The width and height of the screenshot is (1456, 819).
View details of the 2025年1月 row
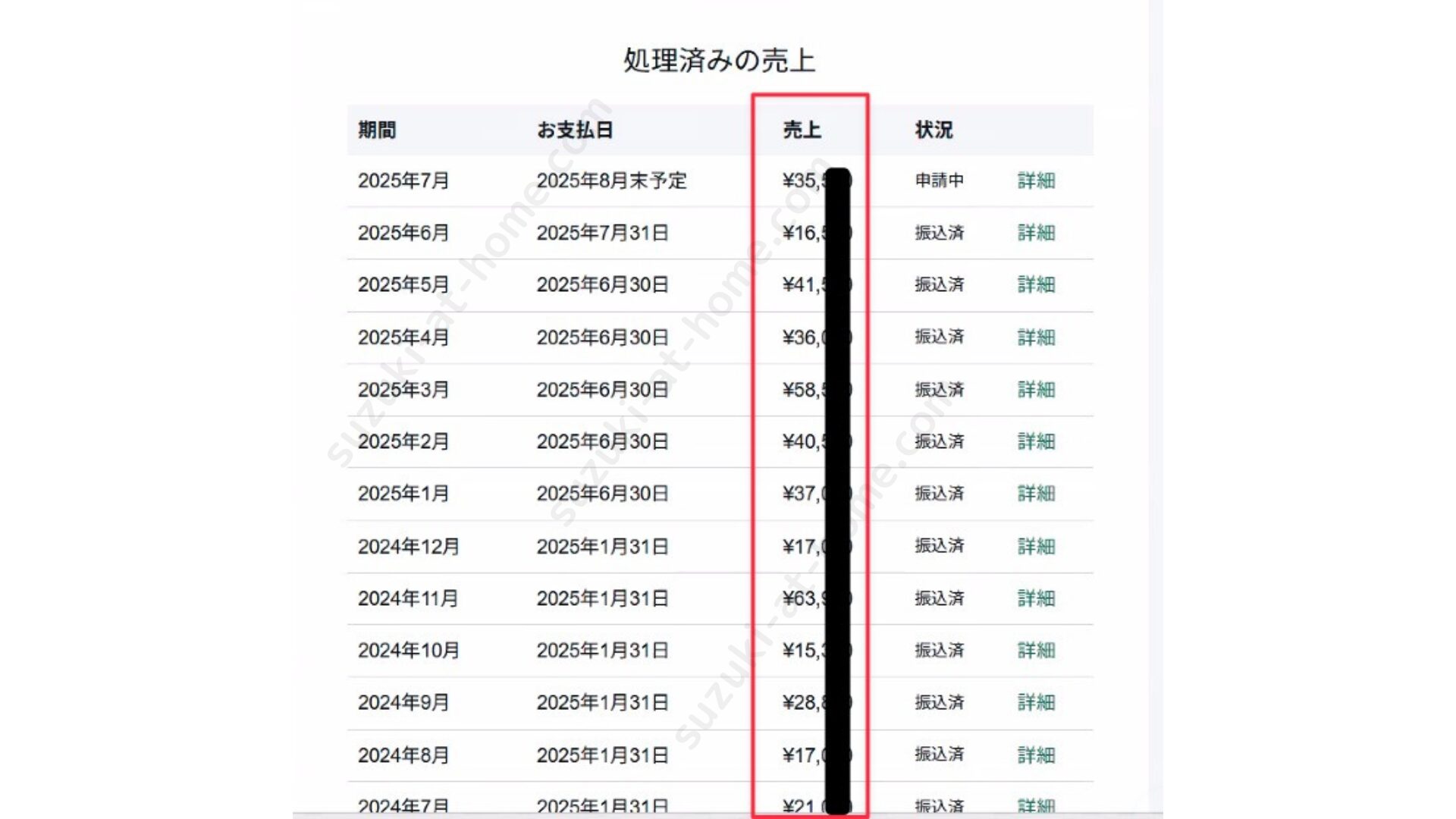click(1036, 494)
